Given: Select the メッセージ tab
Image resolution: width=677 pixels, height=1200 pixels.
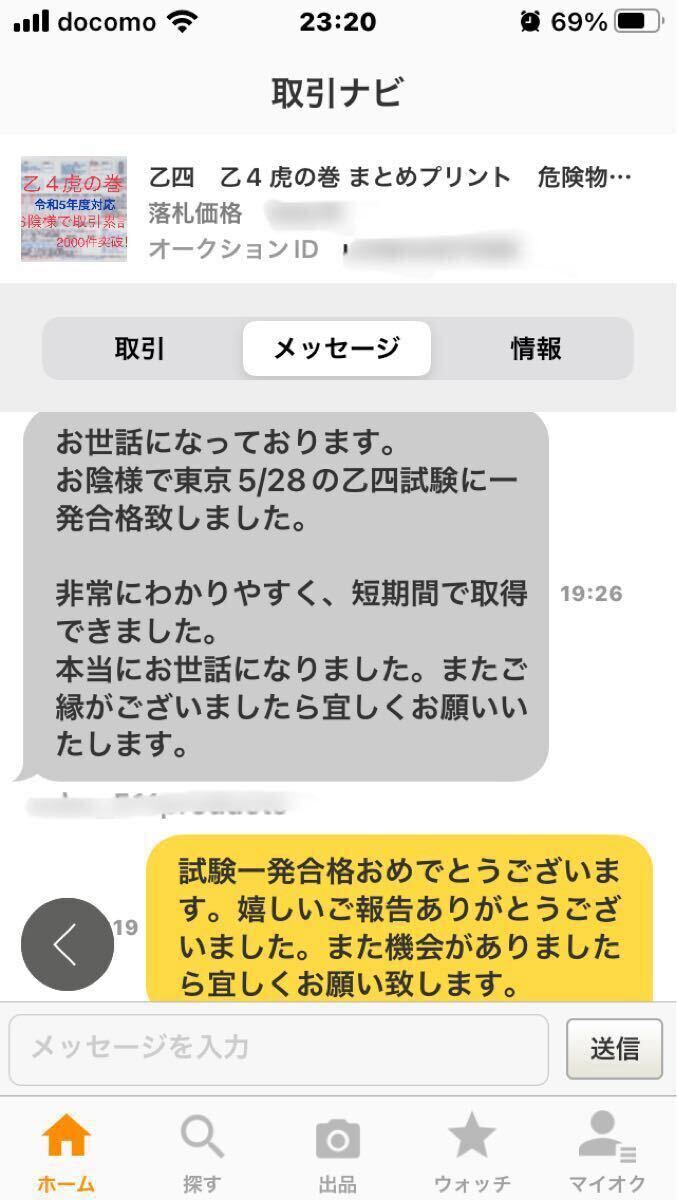Looking at the screenshot, I should click(x=337, y=348).
